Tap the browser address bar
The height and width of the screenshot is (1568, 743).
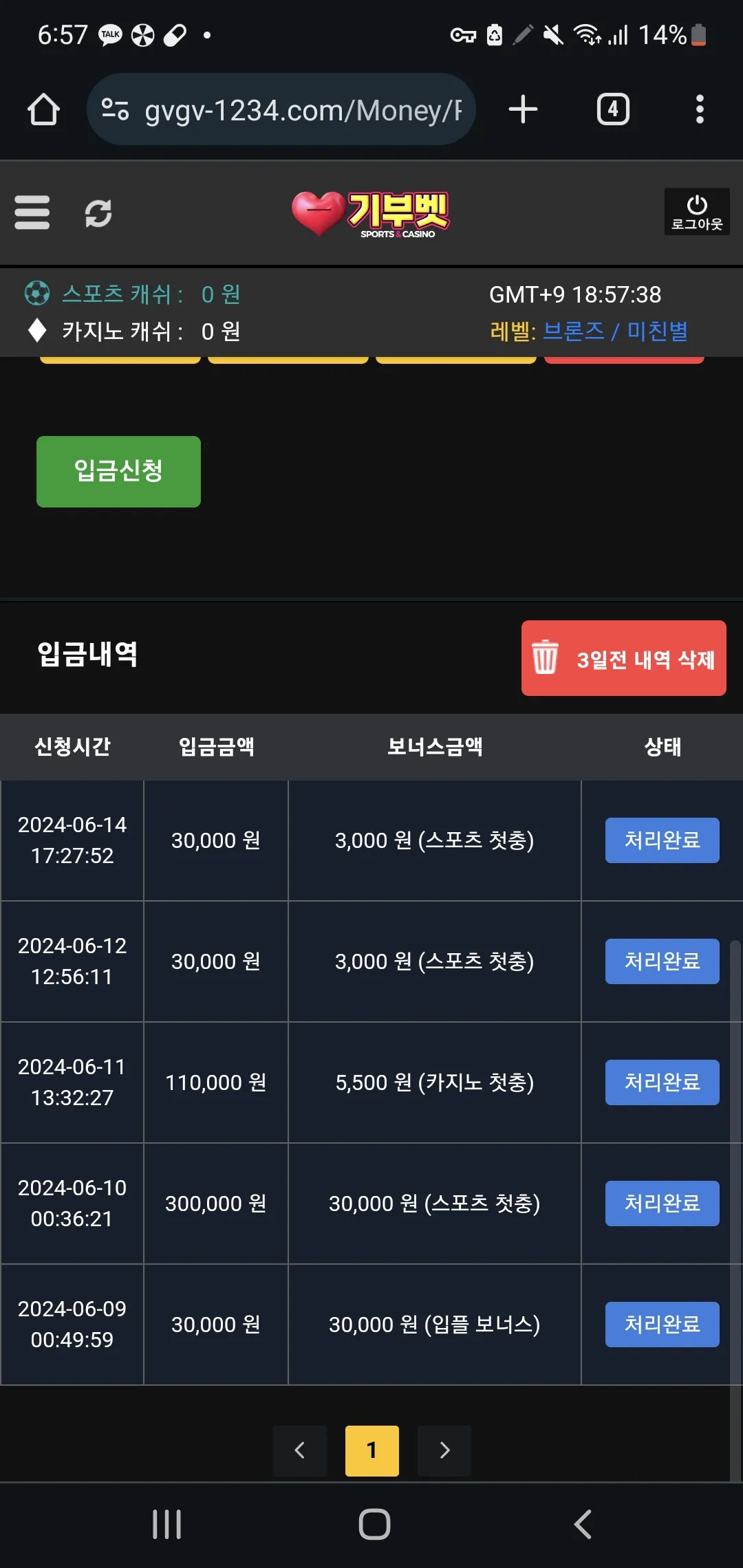point(281,109)
